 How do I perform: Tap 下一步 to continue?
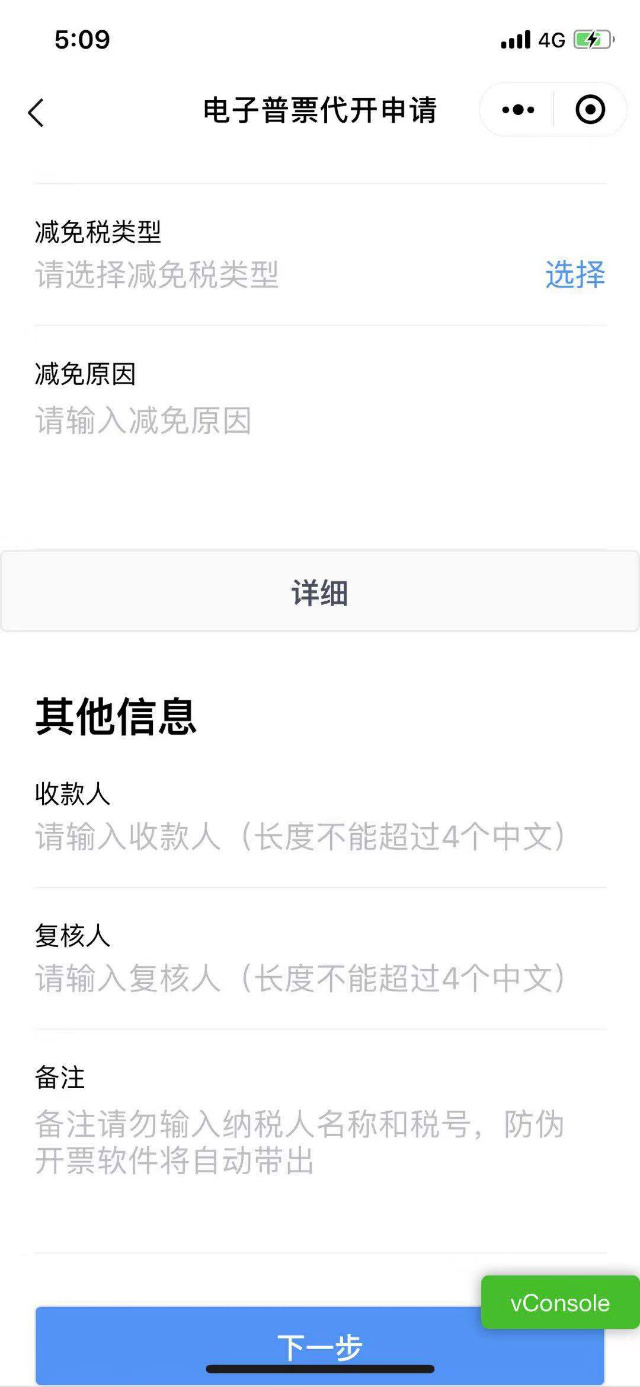point(320,1346)
